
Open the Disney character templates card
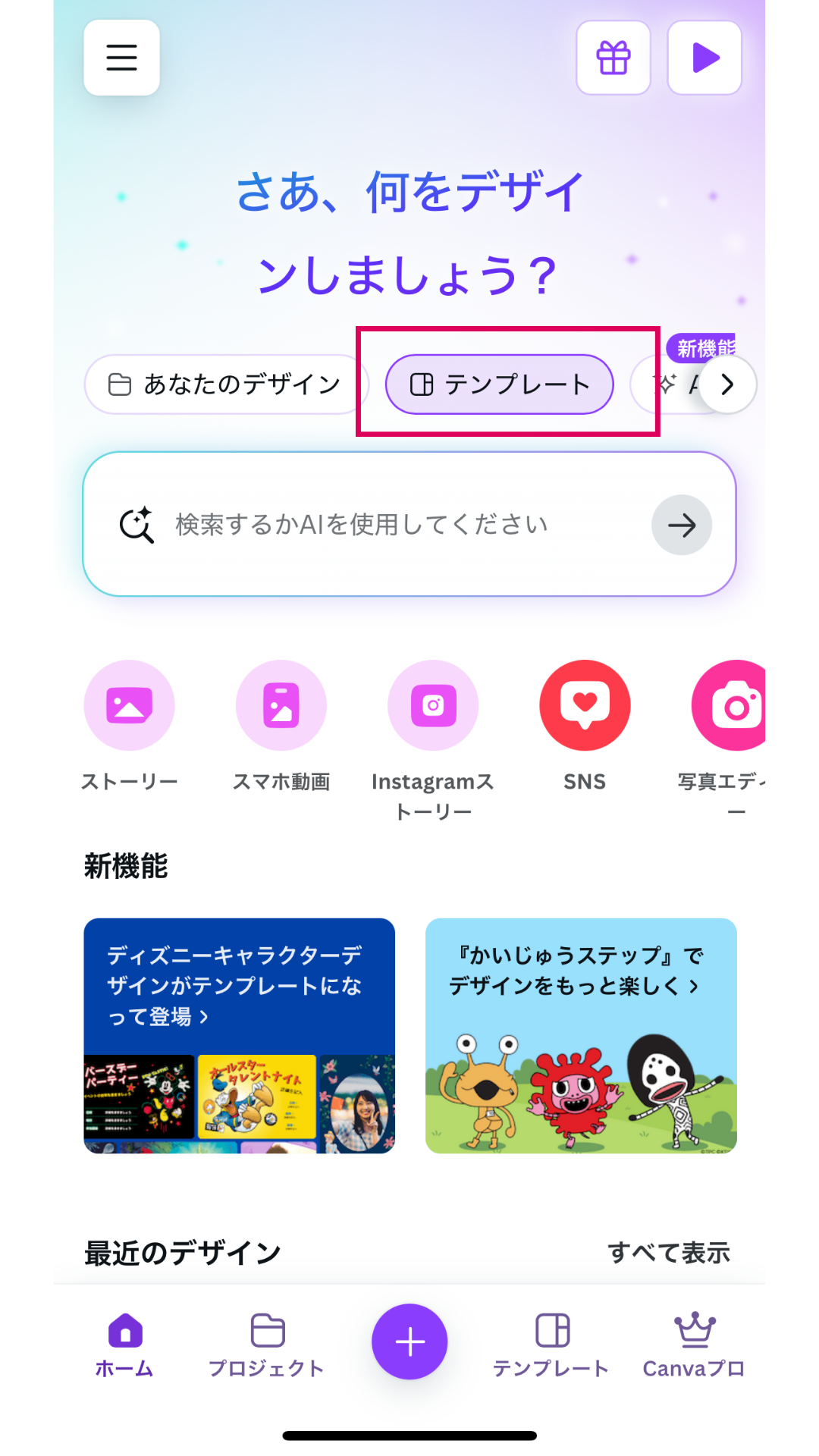(239, 1035)
